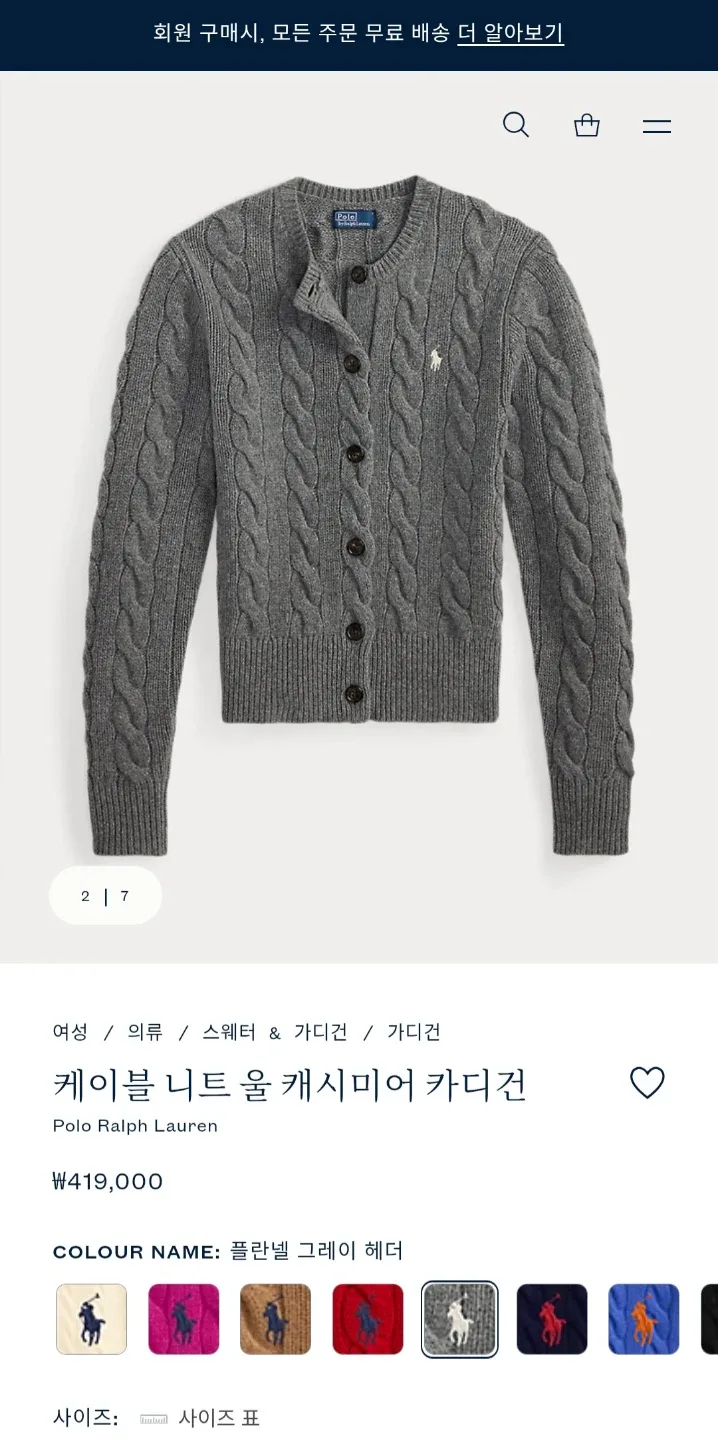Add the cardigan to wishlist heart
The height and width of the screenshot is (1440, 718).
coord(647,1083)
